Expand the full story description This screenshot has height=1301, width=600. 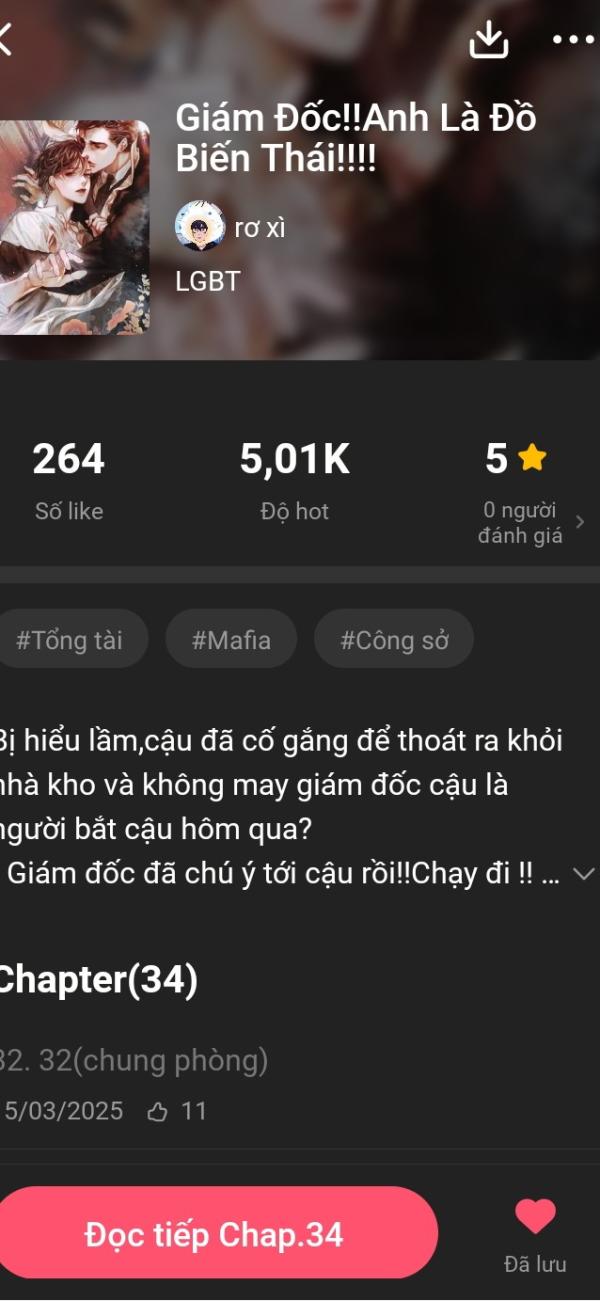[x=583, y=873]
